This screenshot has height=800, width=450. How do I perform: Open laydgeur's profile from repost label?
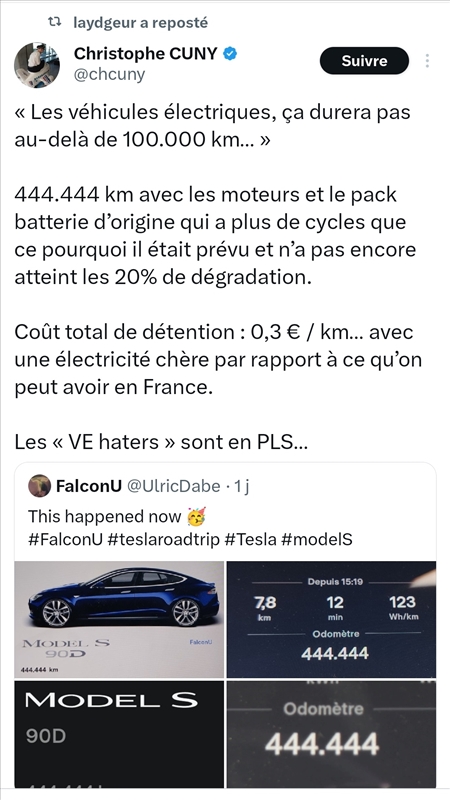140,22
